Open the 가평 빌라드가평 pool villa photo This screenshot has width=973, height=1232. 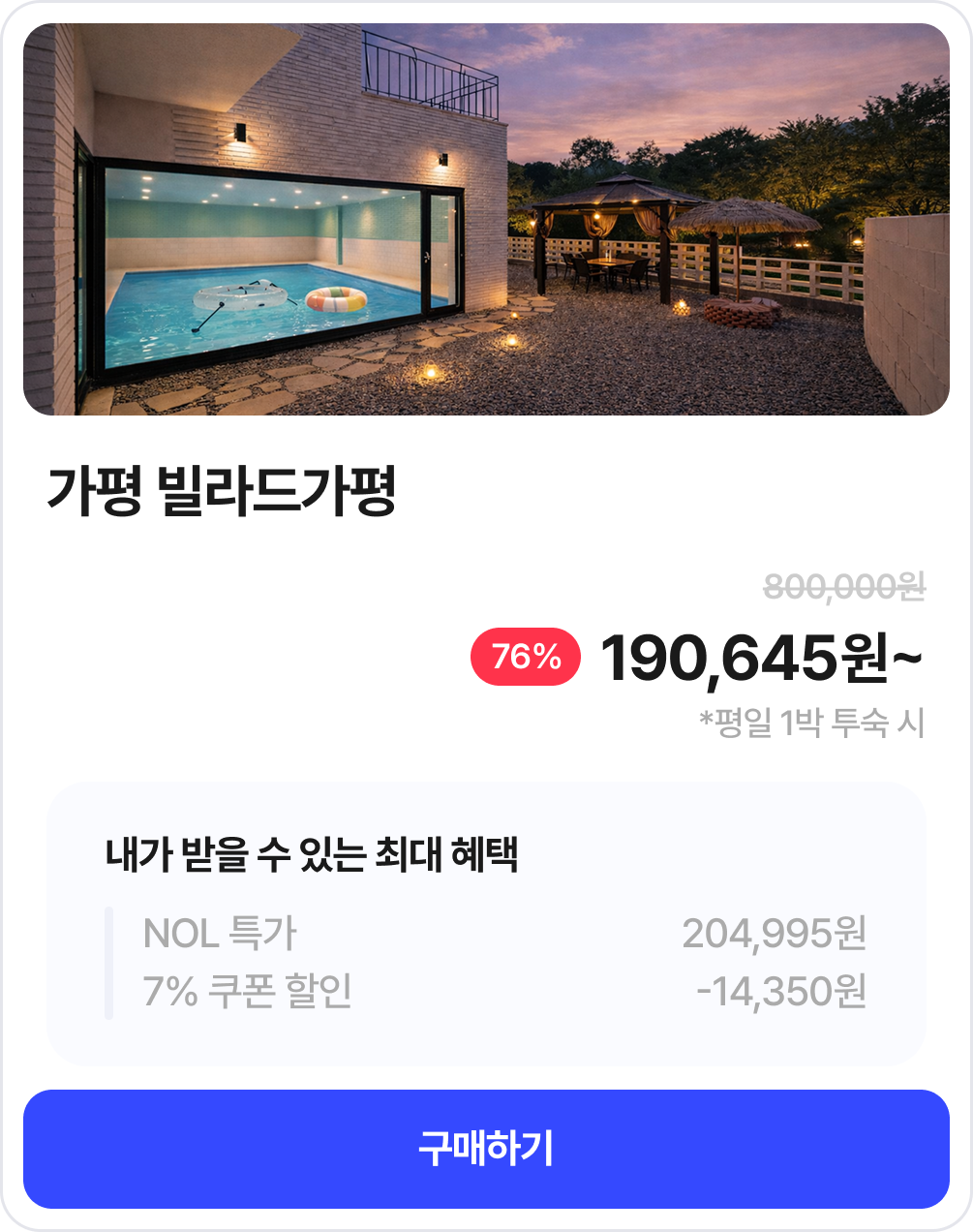pyautogui.click(x=486, y=220)
